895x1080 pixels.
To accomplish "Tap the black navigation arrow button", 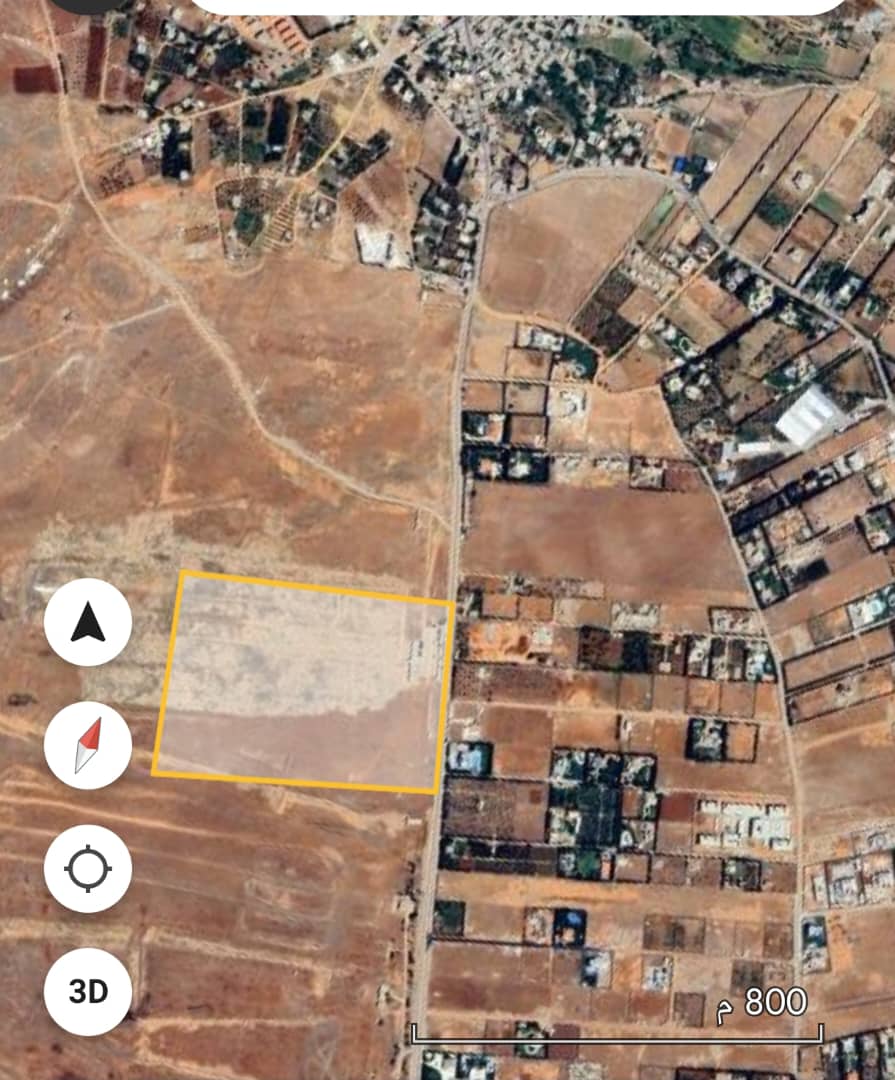I will pyautogui.click(x=88, y=622).
